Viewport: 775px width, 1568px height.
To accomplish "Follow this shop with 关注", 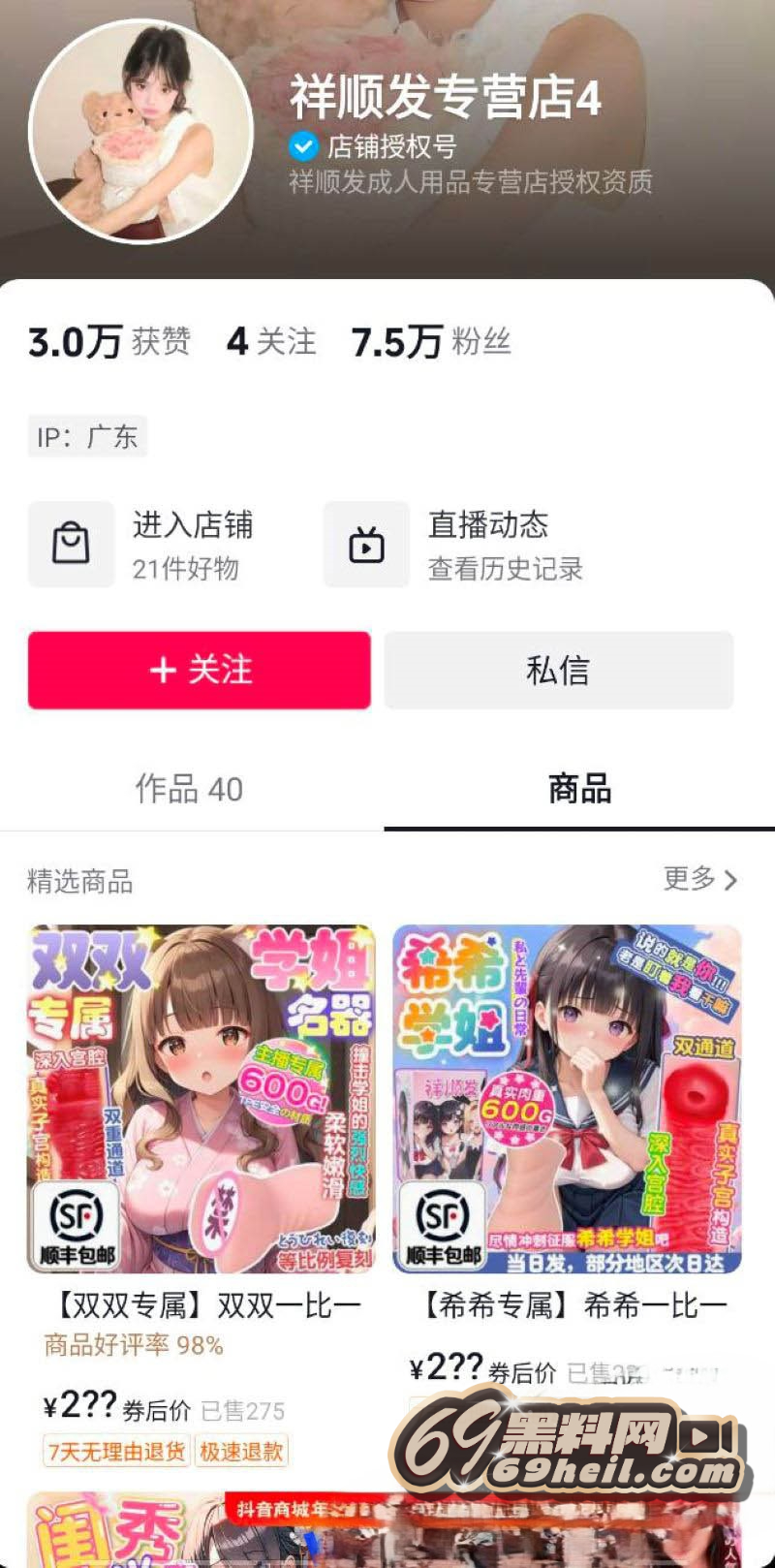I will (x=200, y=671).
